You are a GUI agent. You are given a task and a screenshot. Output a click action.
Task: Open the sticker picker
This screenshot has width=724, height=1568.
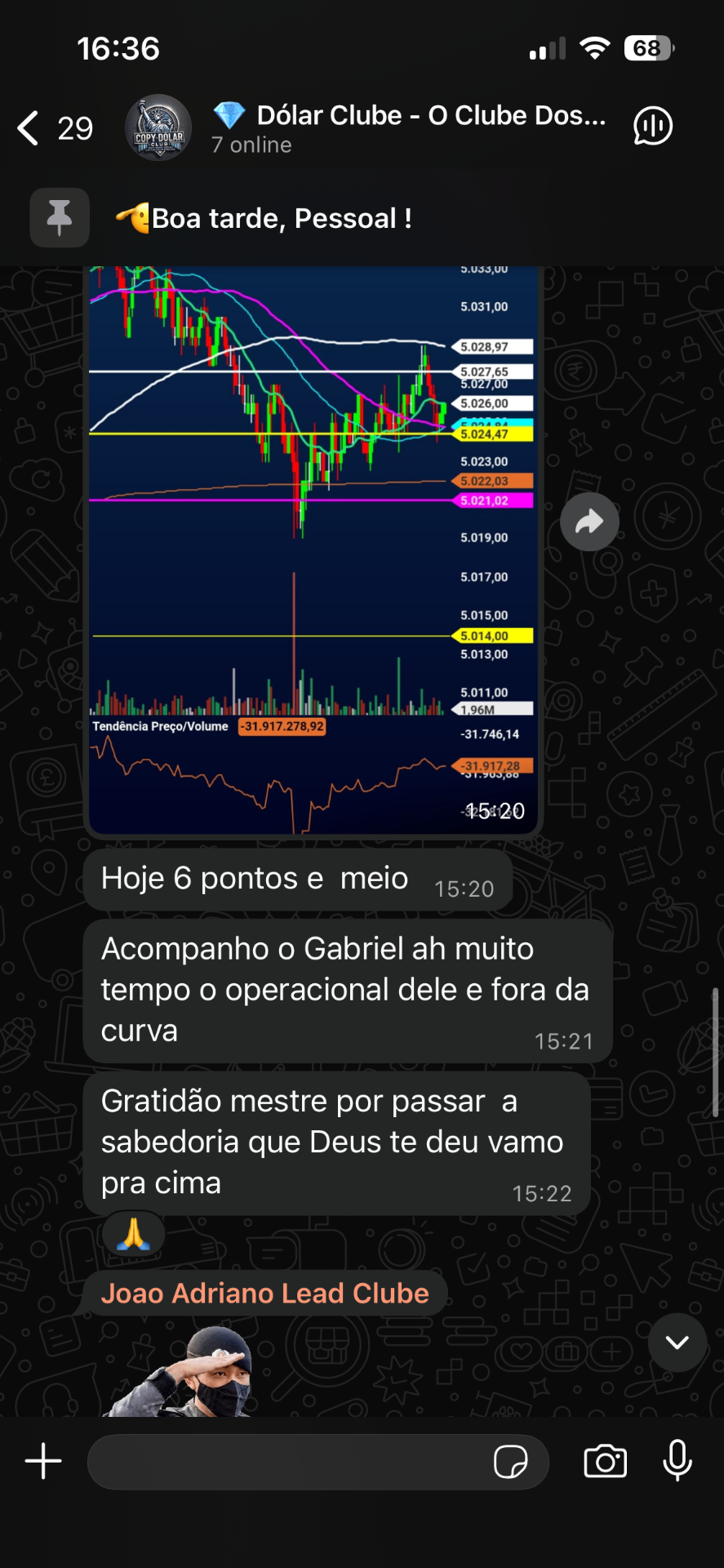tap(511, 1462)
